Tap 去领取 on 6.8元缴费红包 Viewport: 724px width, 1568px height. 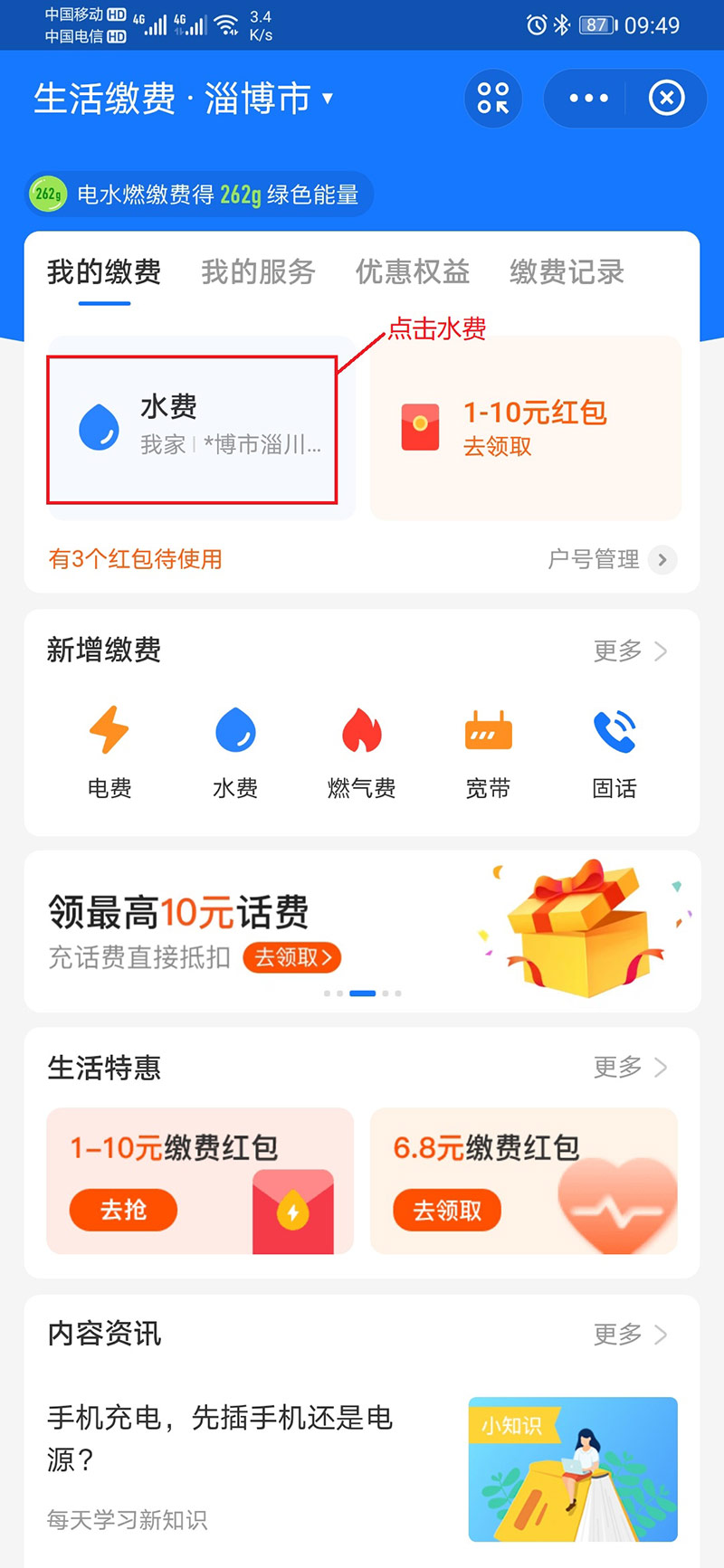(x=447, y=1211)
